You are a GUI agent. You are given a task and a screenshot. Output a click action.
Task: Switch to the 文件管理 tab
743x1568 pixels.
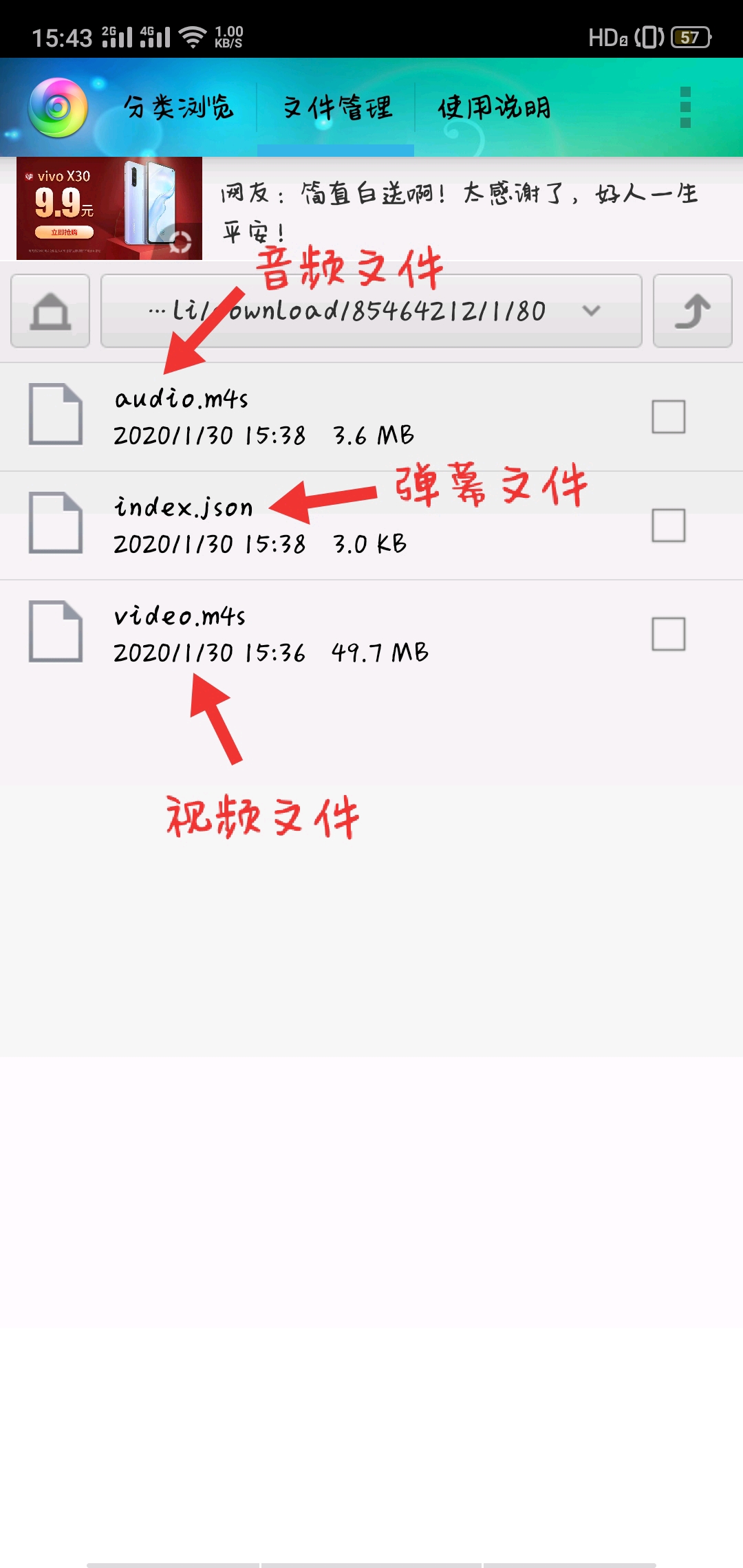coord(337,107)
